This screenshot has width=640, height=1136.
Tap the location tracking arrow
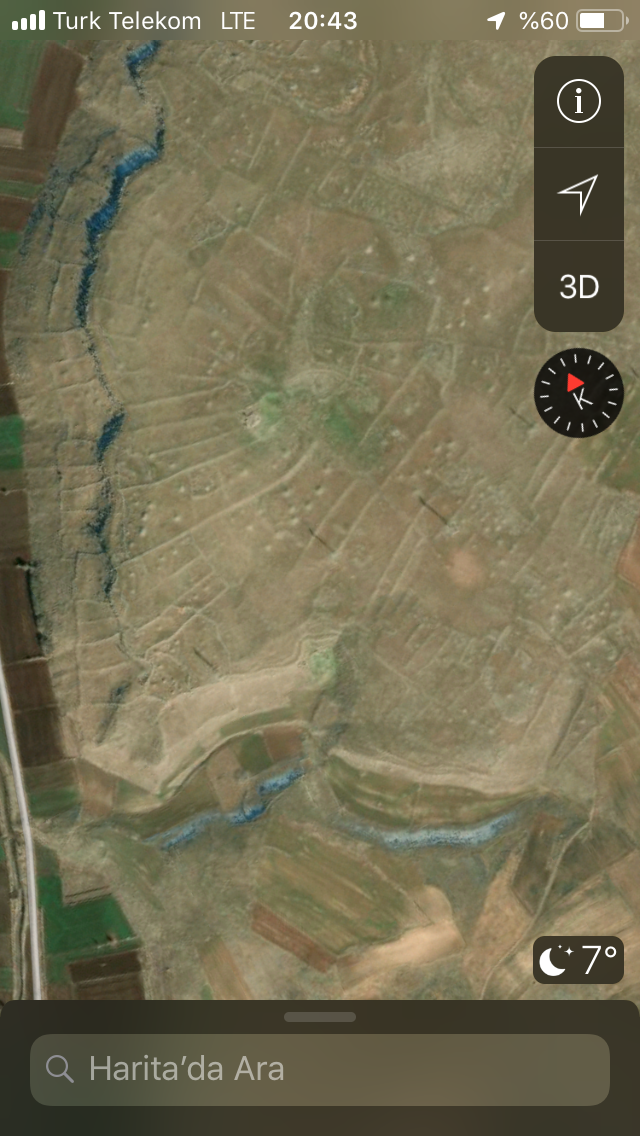578,194
